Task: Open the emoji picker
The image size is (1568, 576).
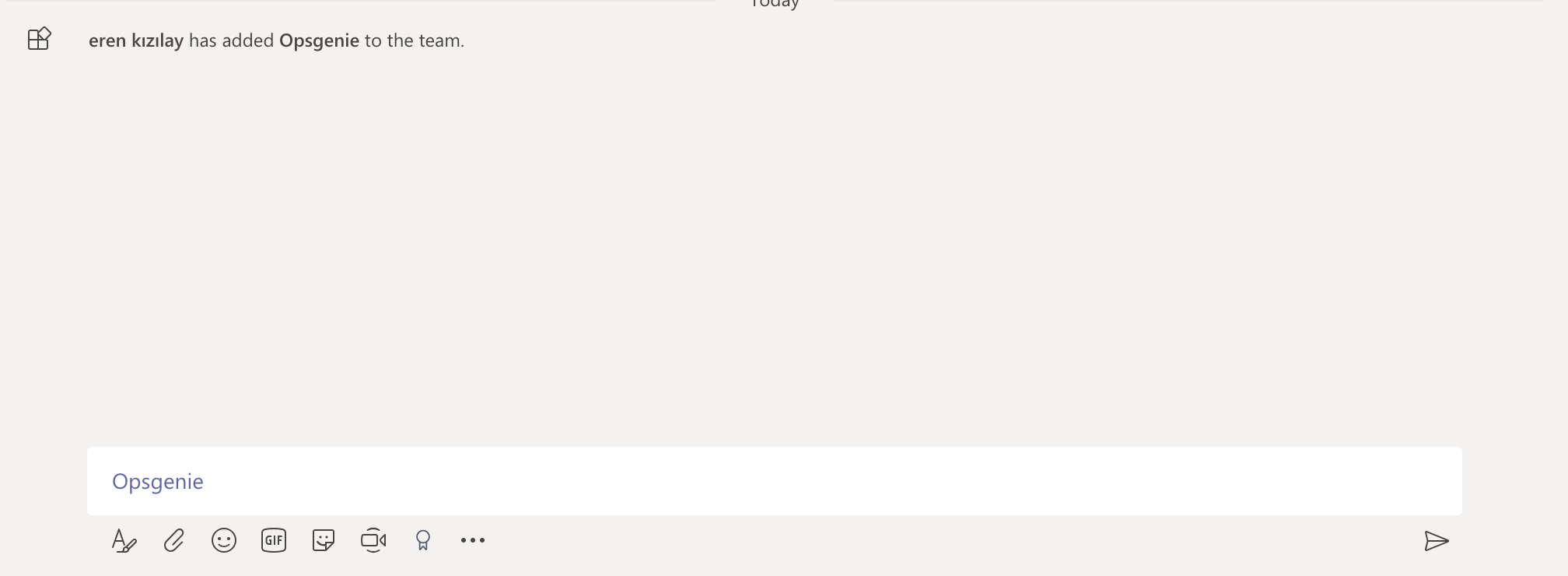Action: click(224, 540)
